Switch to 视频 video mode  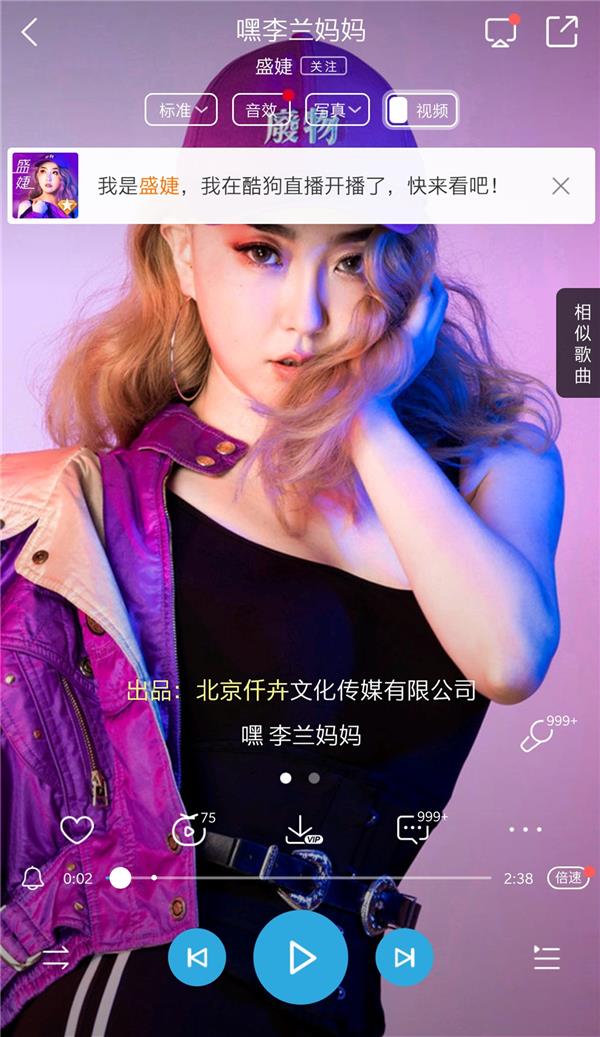pos(420,110)
